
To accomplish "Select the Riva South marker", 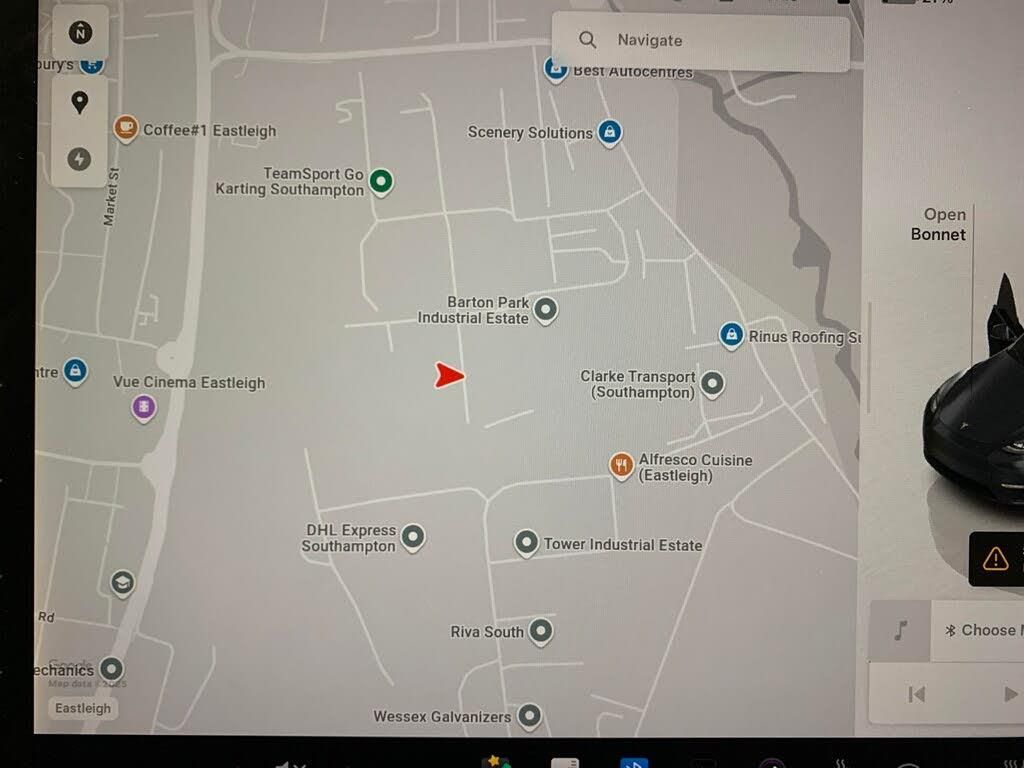I will click(x=541, y=630).
